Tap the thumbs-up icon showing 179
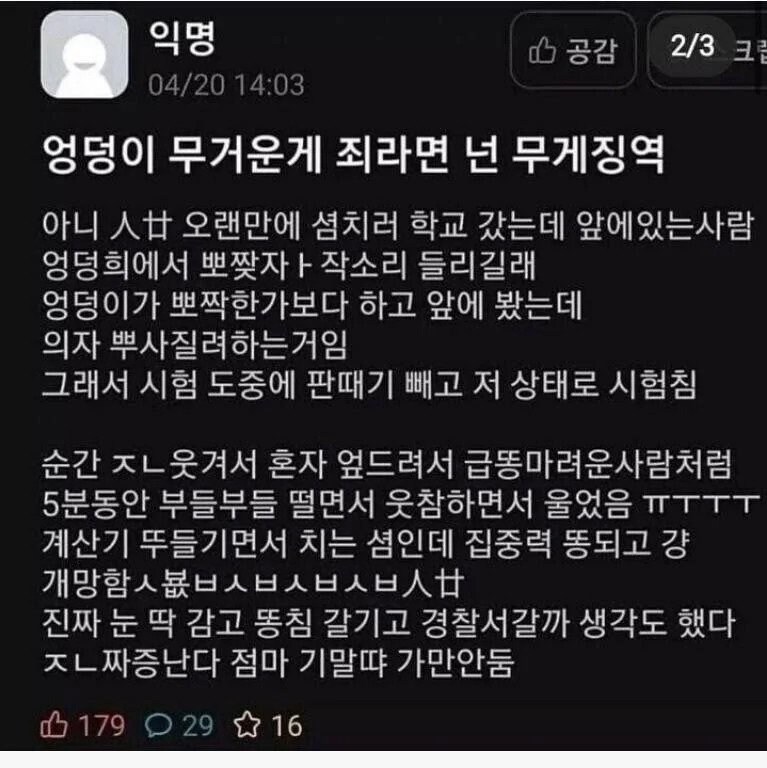 (55, 724)
